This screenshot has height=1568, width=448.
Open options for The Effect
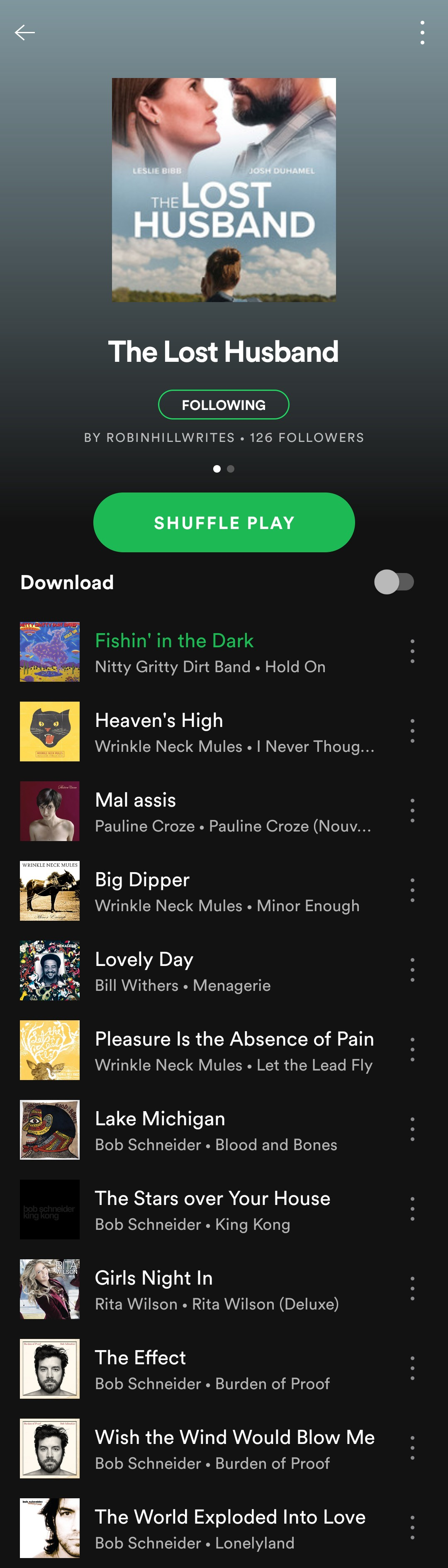(x=412, y=1369)
